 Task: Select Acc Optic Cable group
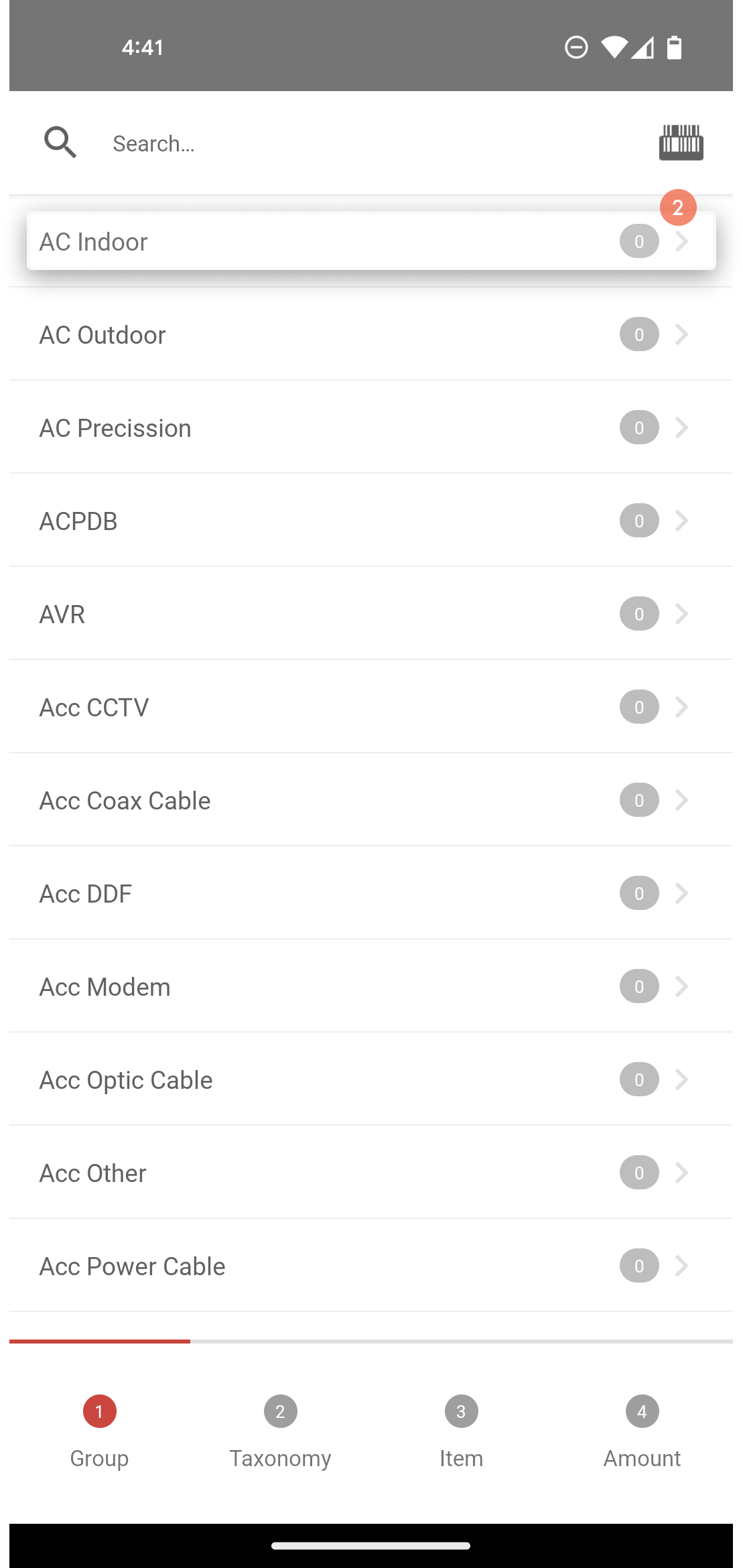pyautogui.click(x=371, y=1080)
